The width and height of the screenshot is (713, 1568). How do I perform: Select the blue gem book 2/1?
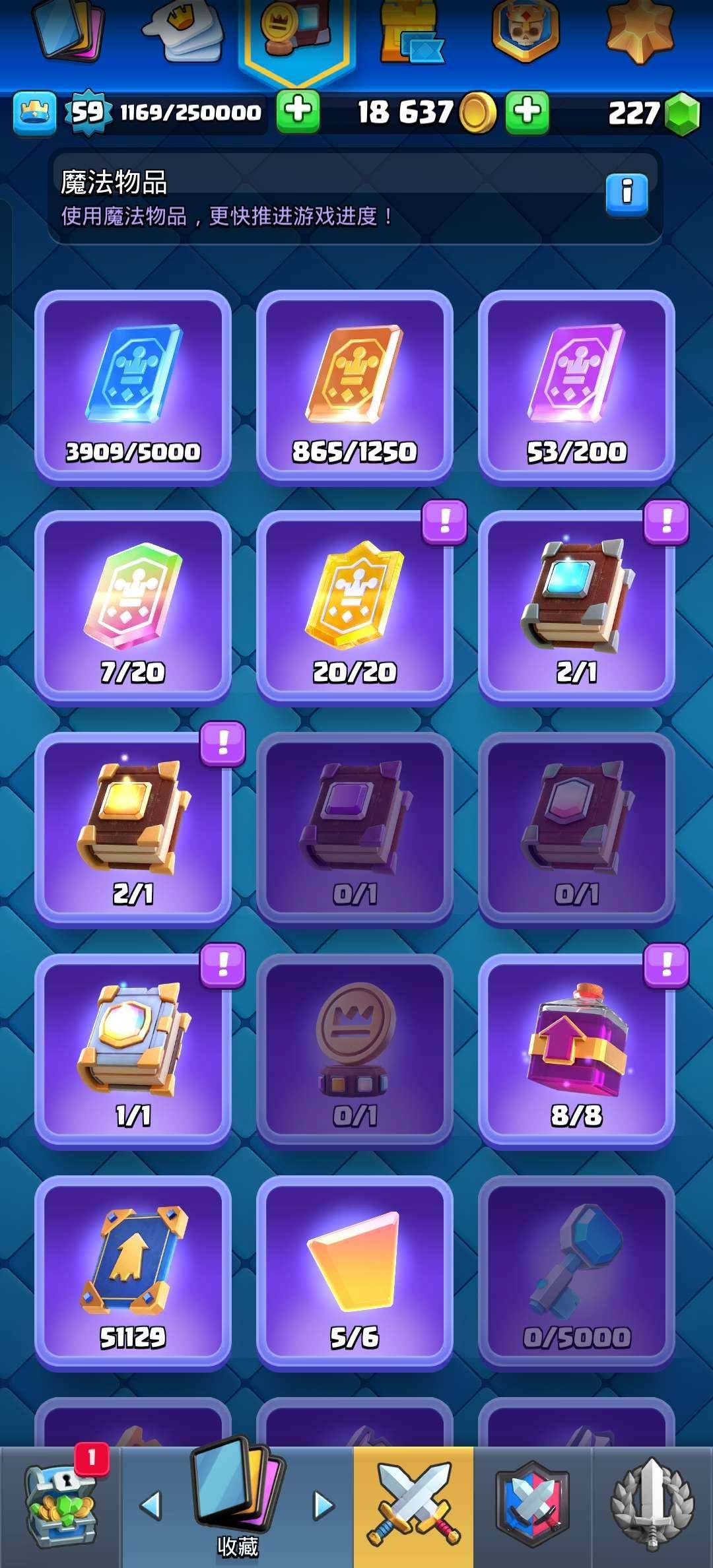coord(576,608)
